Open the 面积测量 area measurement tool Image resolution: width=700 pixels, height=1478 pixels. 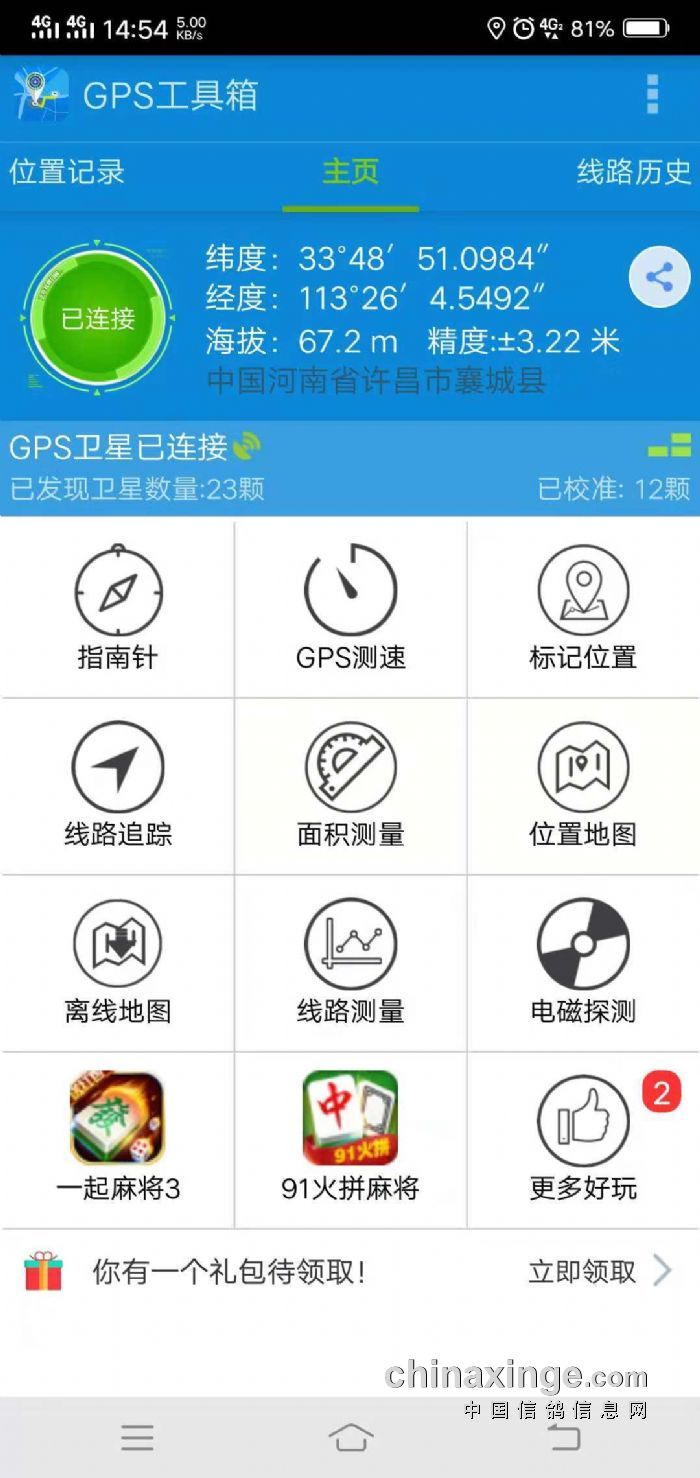[x=350, y=787]
